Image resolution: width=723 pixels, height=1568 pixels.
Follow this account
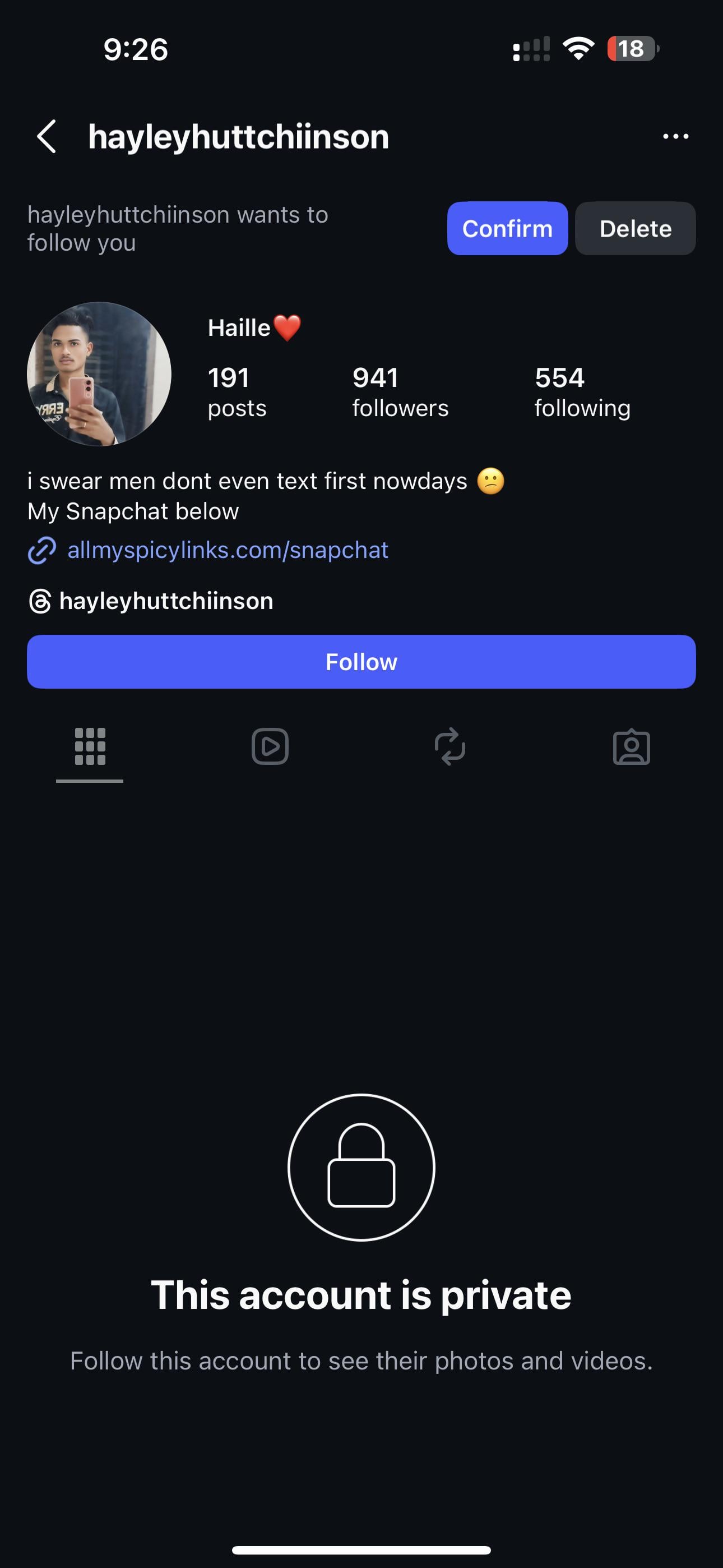[x=361, y=662]
